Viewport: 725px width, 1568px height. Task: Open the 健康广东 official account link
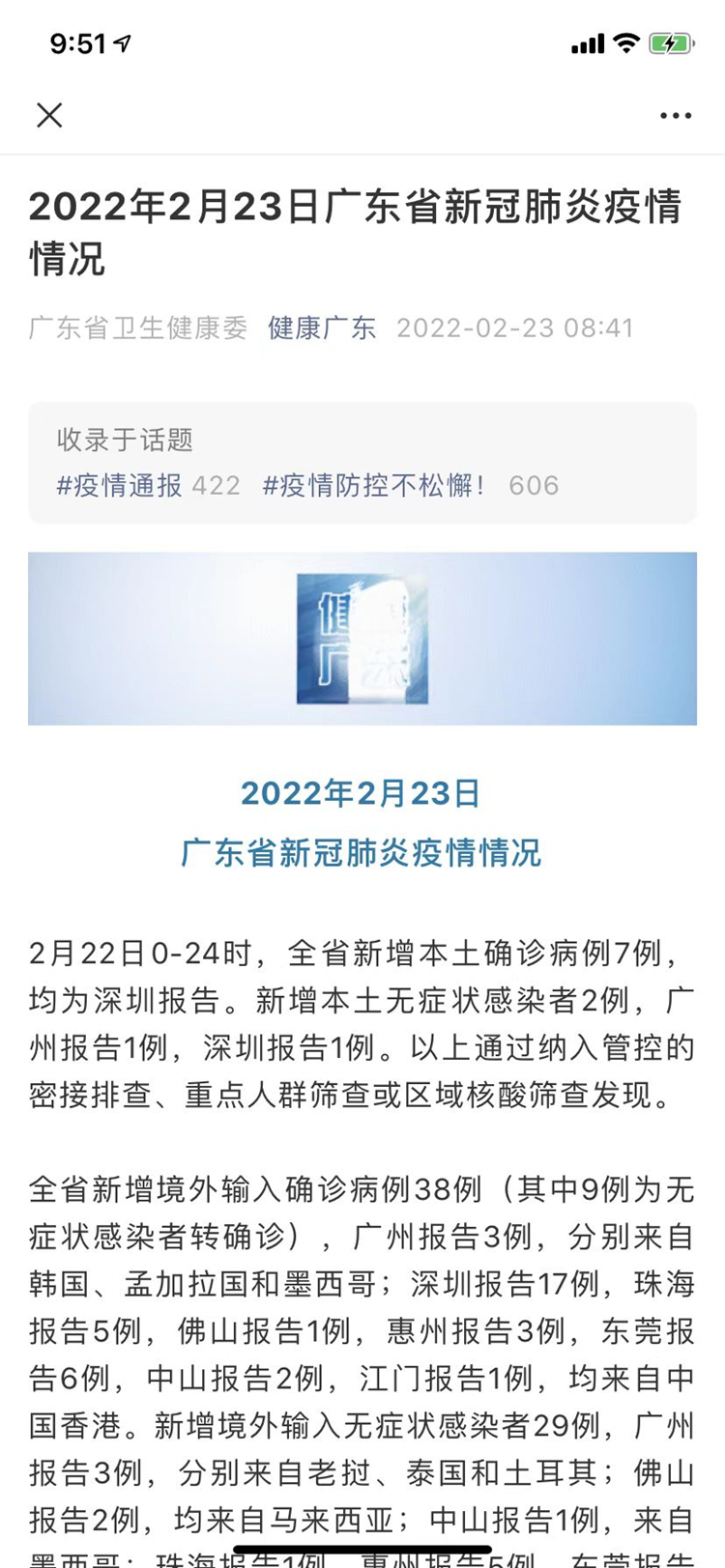[322, 328]
